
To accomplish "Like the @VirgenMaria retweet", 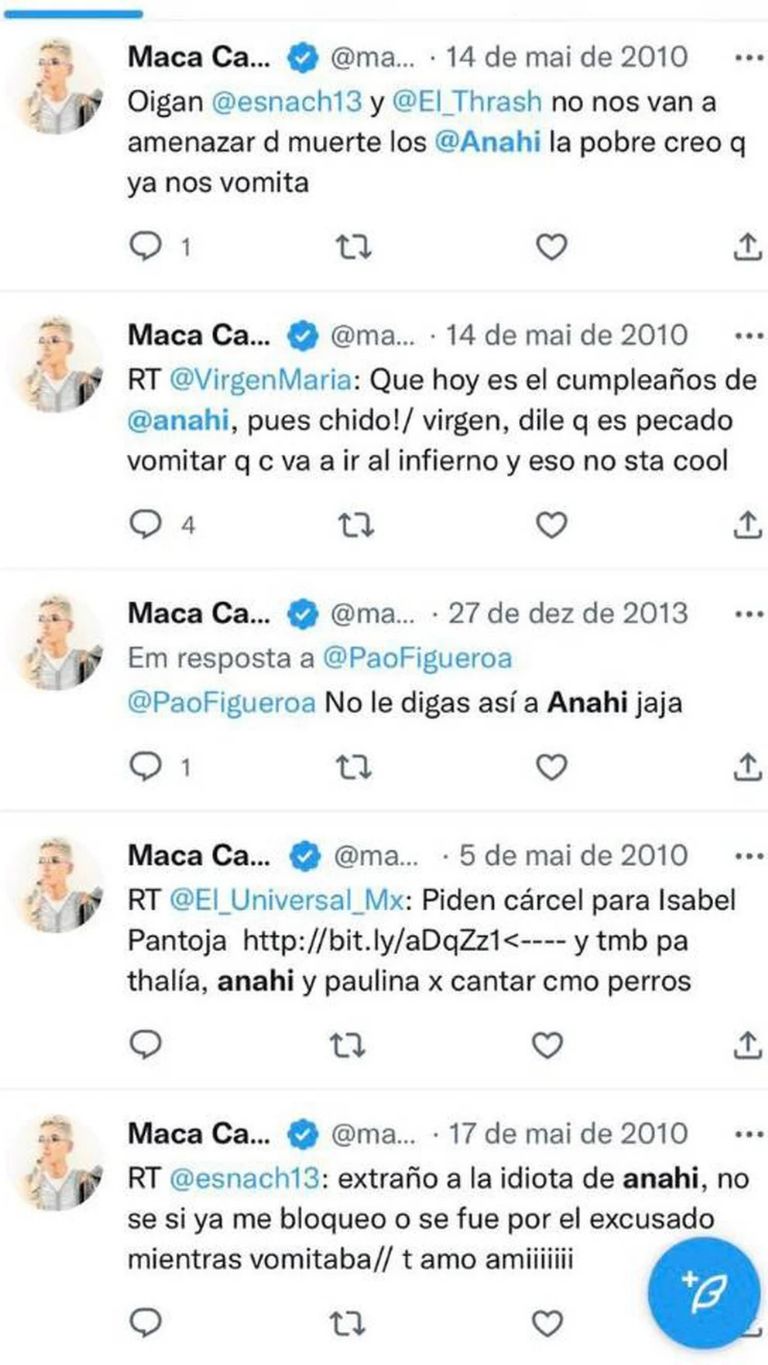I will coord(549,523).
